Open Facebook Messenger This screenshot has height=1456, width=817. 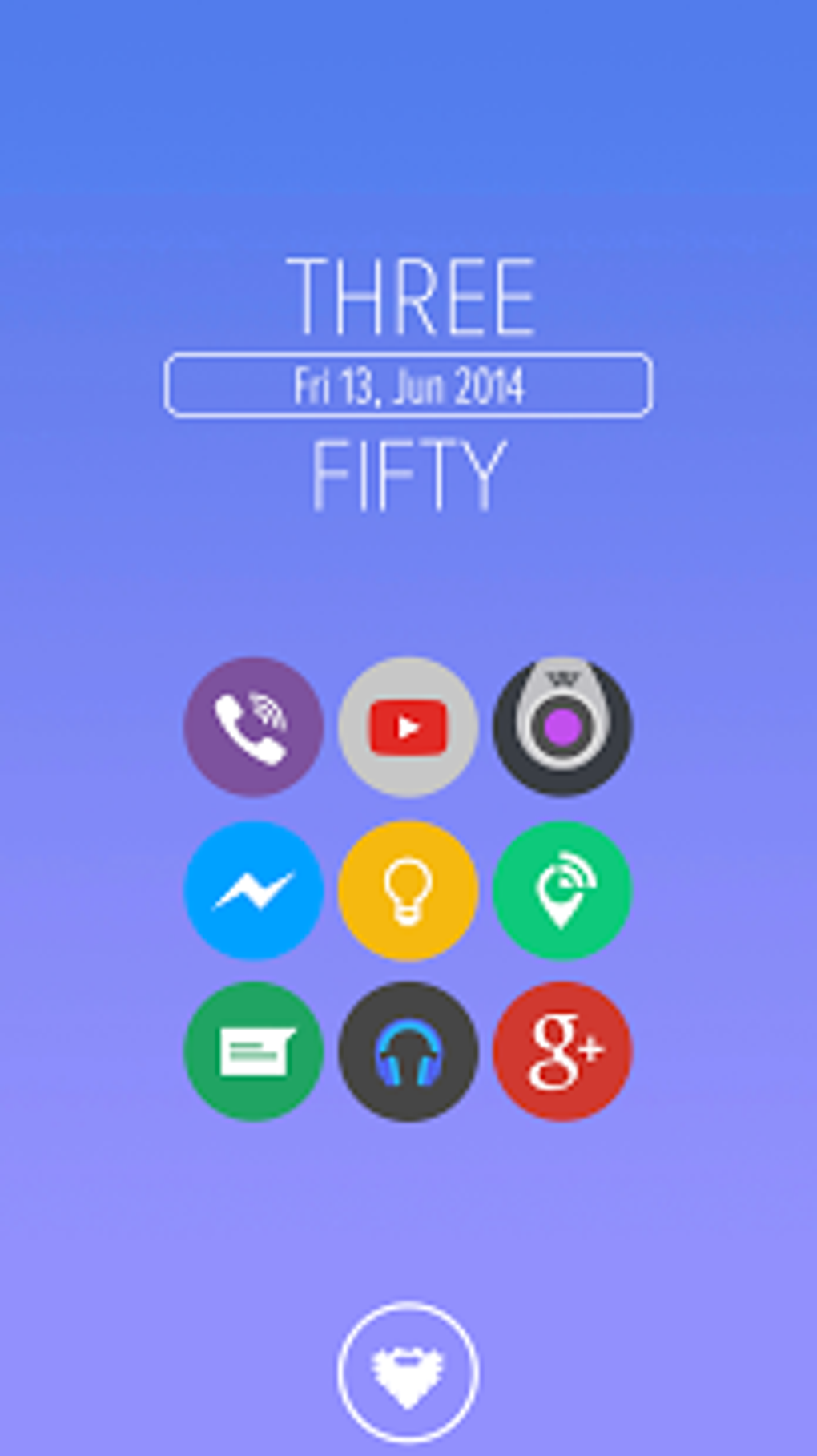tap(253, 889)
